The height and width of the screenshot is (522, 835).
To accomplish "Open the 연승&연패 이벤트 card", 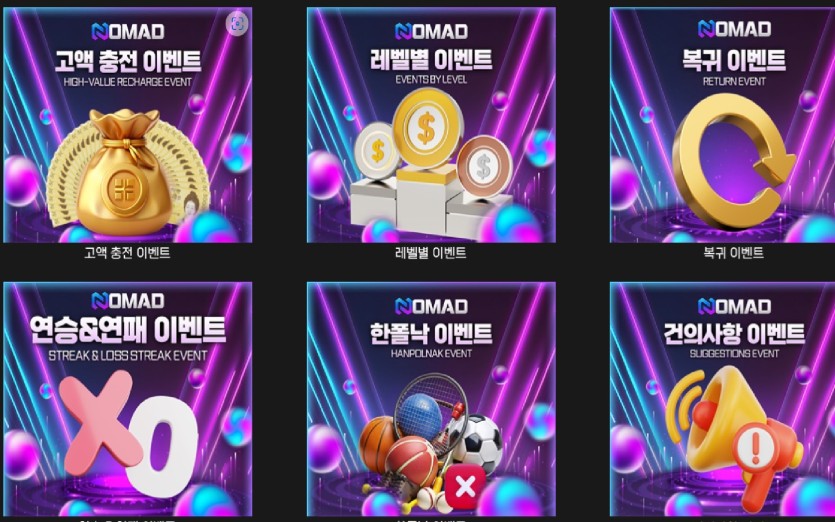I will coord(127,400).
